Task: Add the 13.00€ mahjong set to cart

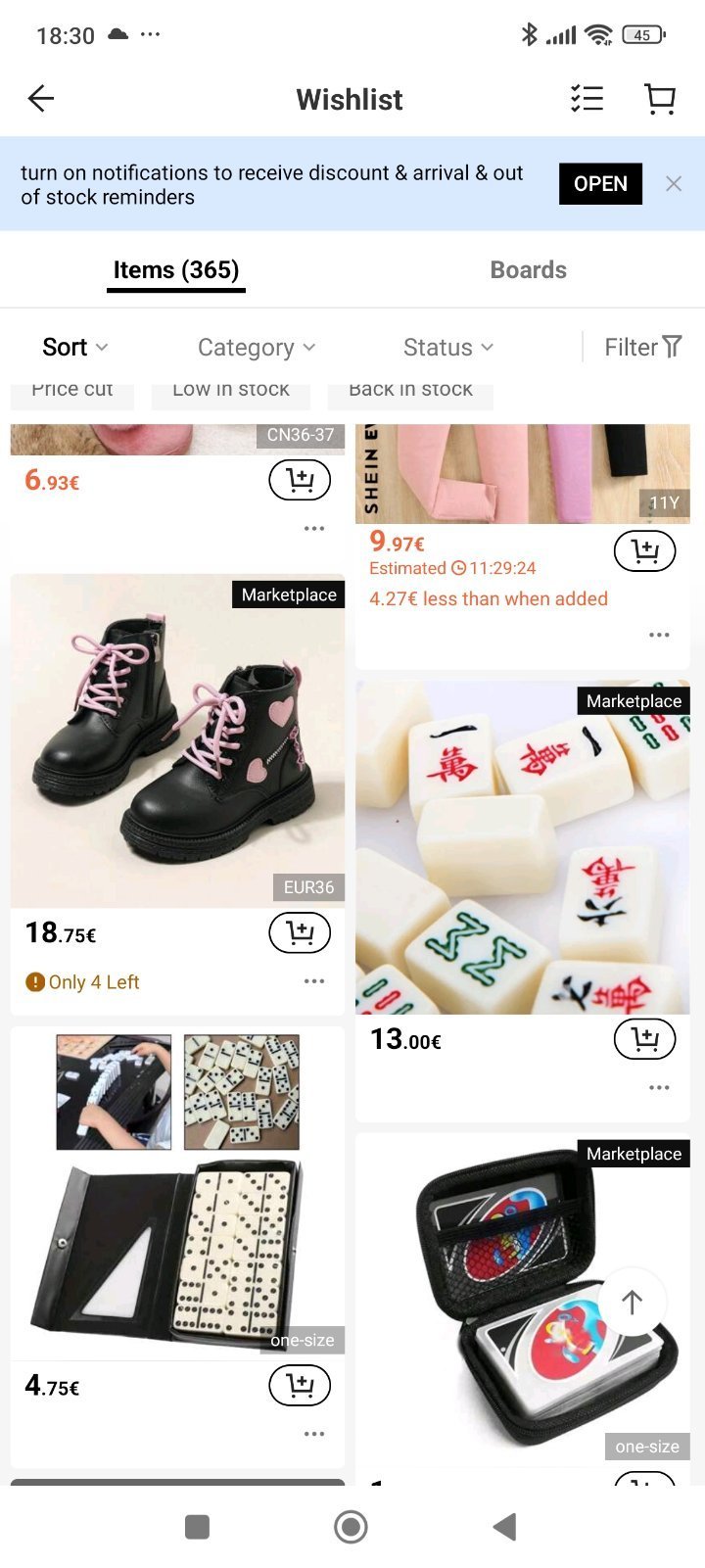Action: [x=644, y=1039]
